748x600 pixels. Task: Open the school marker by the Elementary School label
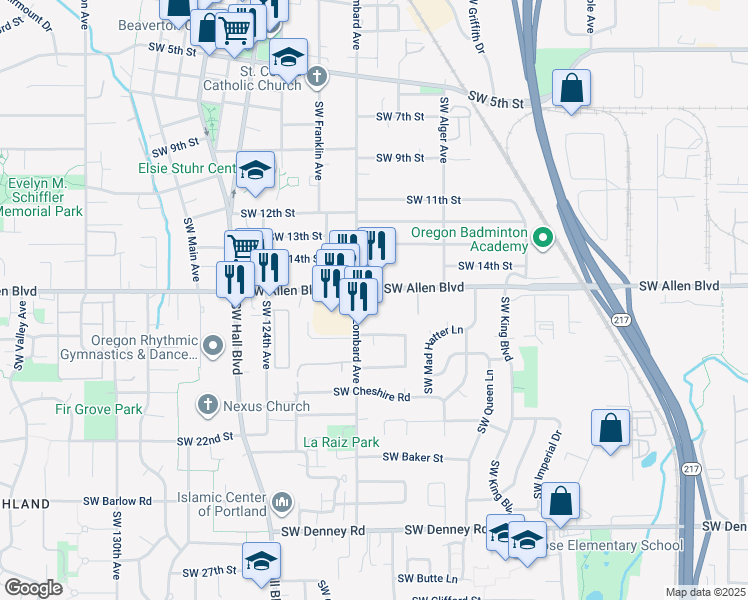point(527,540)
